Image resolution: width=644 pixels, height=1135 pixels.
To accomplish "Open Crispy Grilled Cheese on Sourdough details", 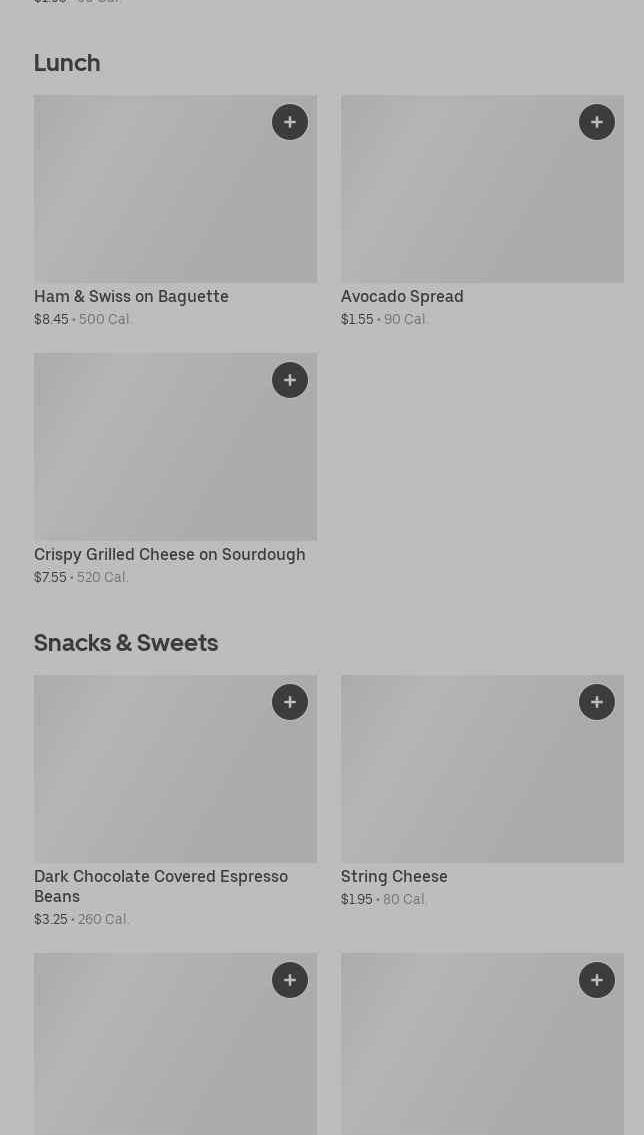I will (170, 554).
